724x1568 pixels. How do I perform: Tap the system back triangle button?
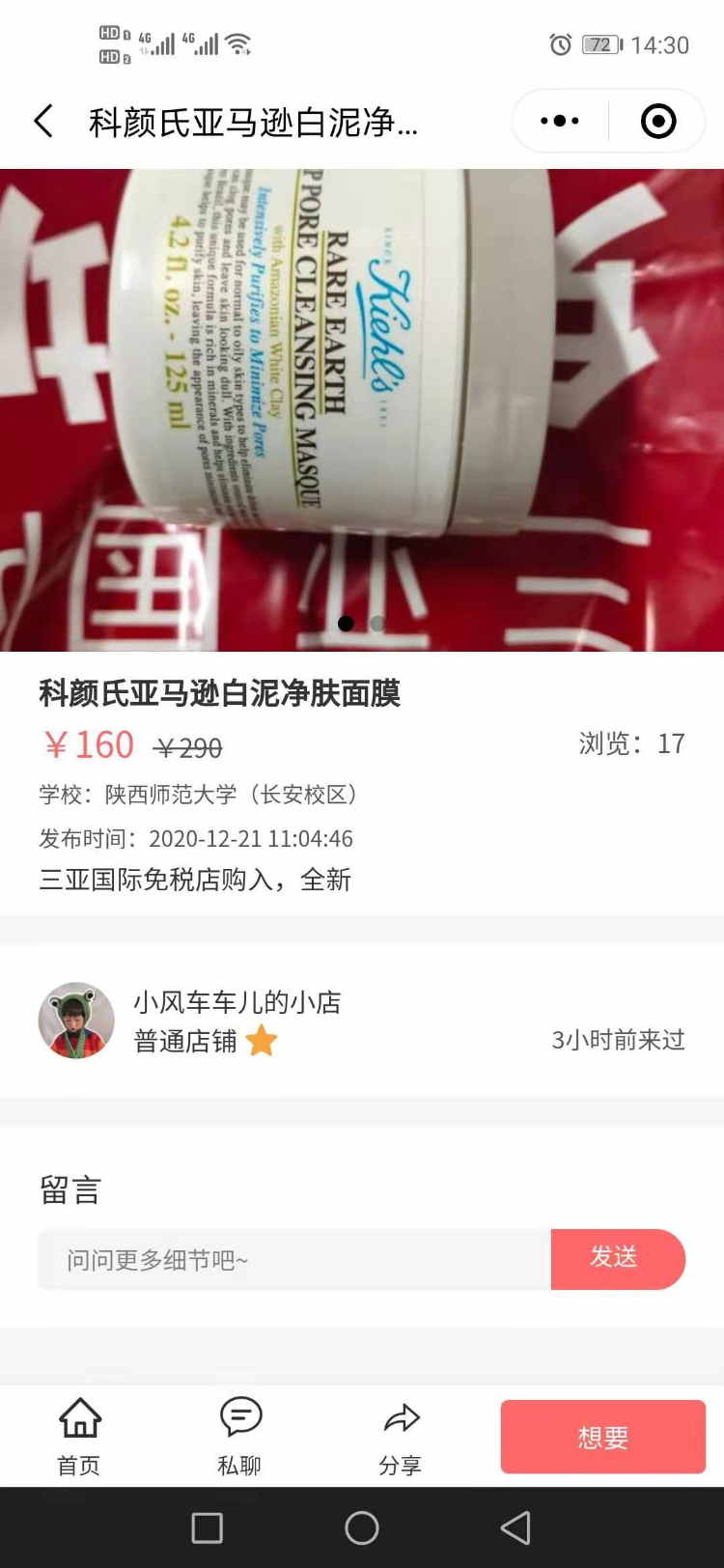coord(515,1527)
